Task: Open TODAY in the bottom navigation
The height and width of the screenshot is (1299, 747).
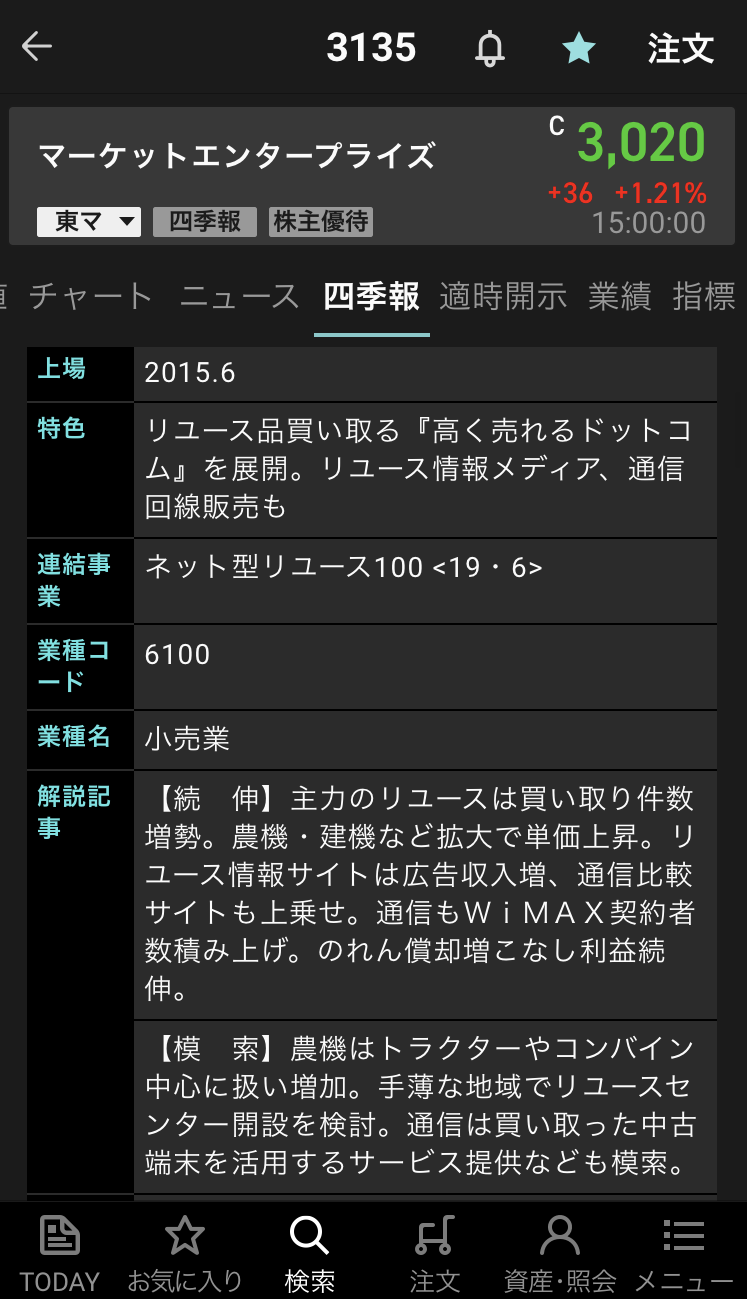Action: pyautogui.click(x=60, y=1251)
